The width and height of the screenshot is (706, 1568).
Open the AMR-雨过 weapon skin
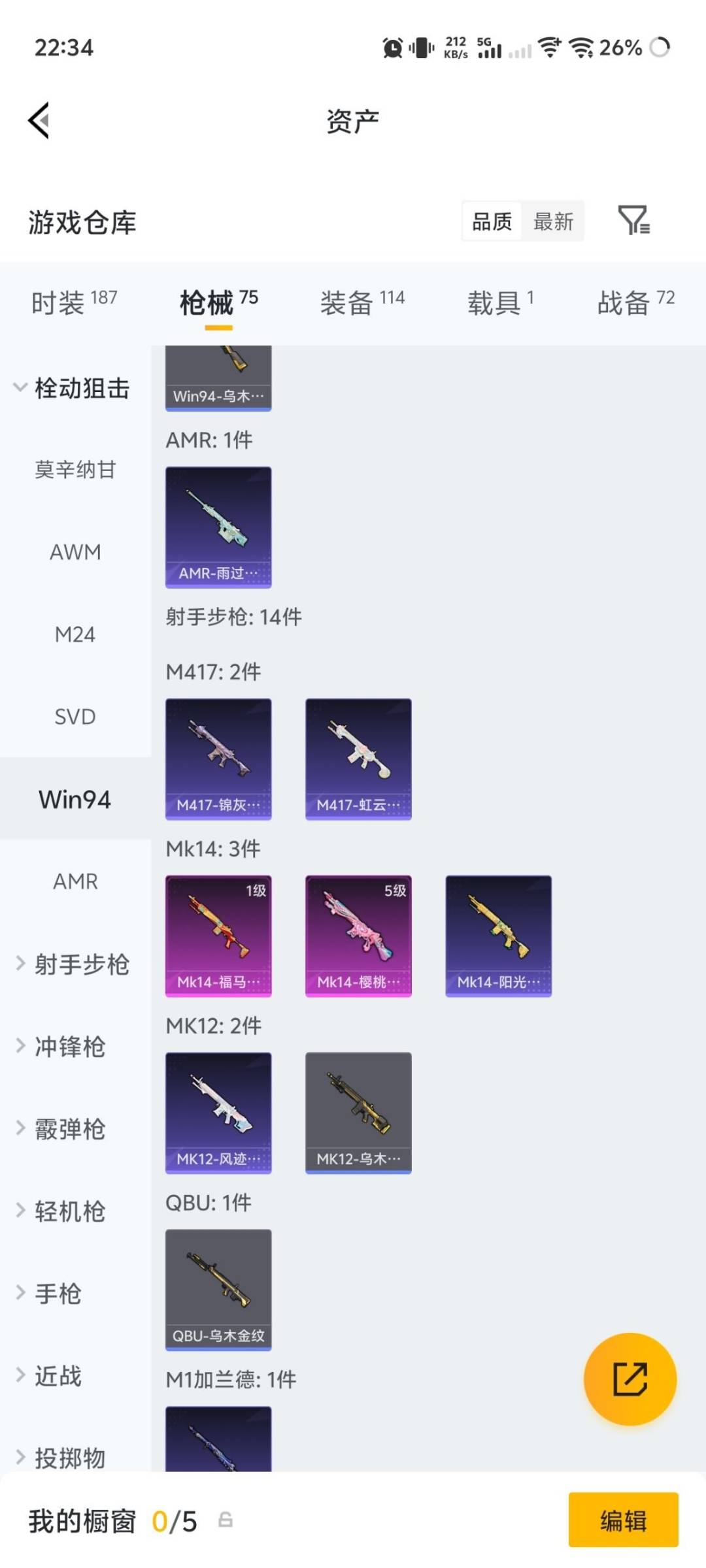[218, 526]
